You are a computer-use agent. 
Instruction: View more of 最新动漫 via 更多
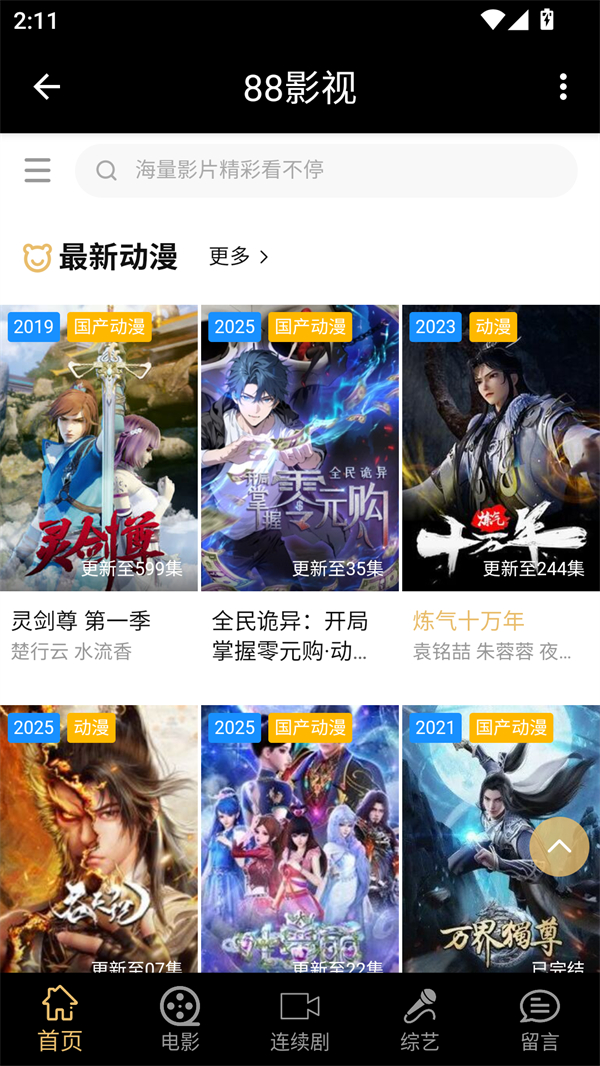pos(239,257)
